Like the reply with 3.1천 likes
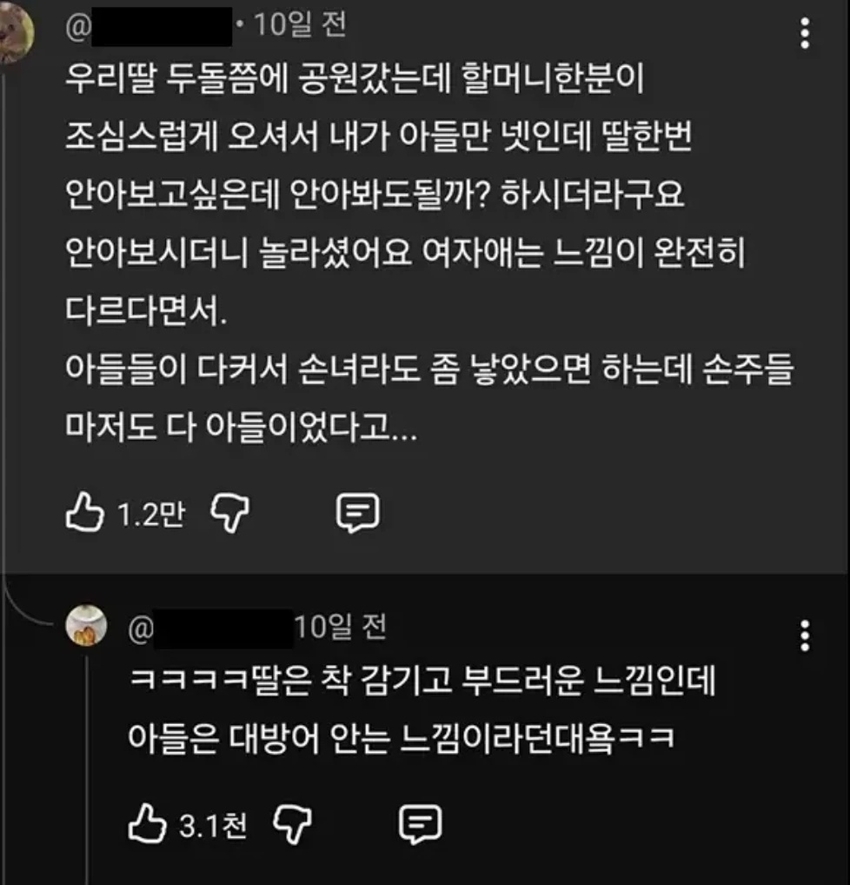Screen dimensions: 850x885 pos(147,824)
